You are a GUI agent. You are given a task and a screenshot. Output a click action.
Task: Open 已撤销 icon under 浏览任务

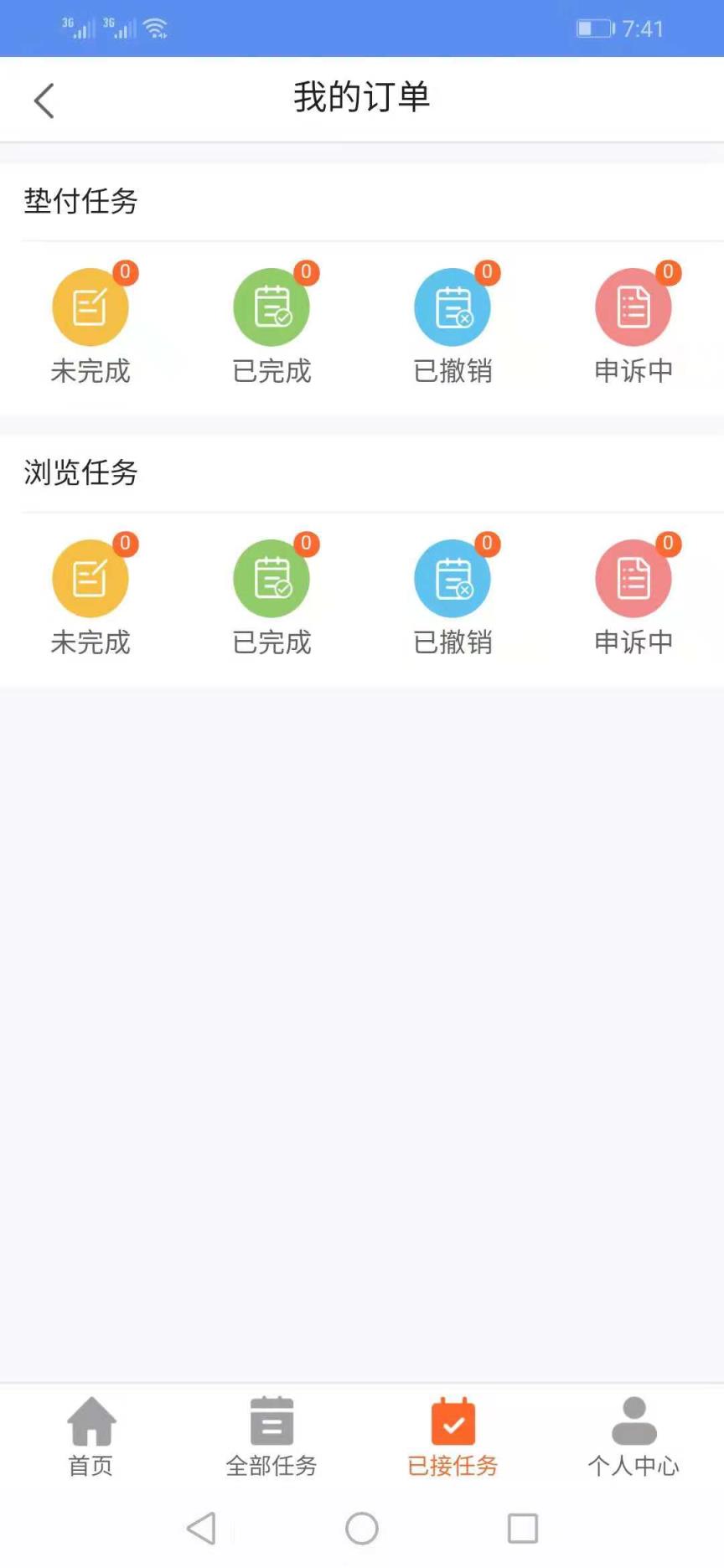point(452,578)
